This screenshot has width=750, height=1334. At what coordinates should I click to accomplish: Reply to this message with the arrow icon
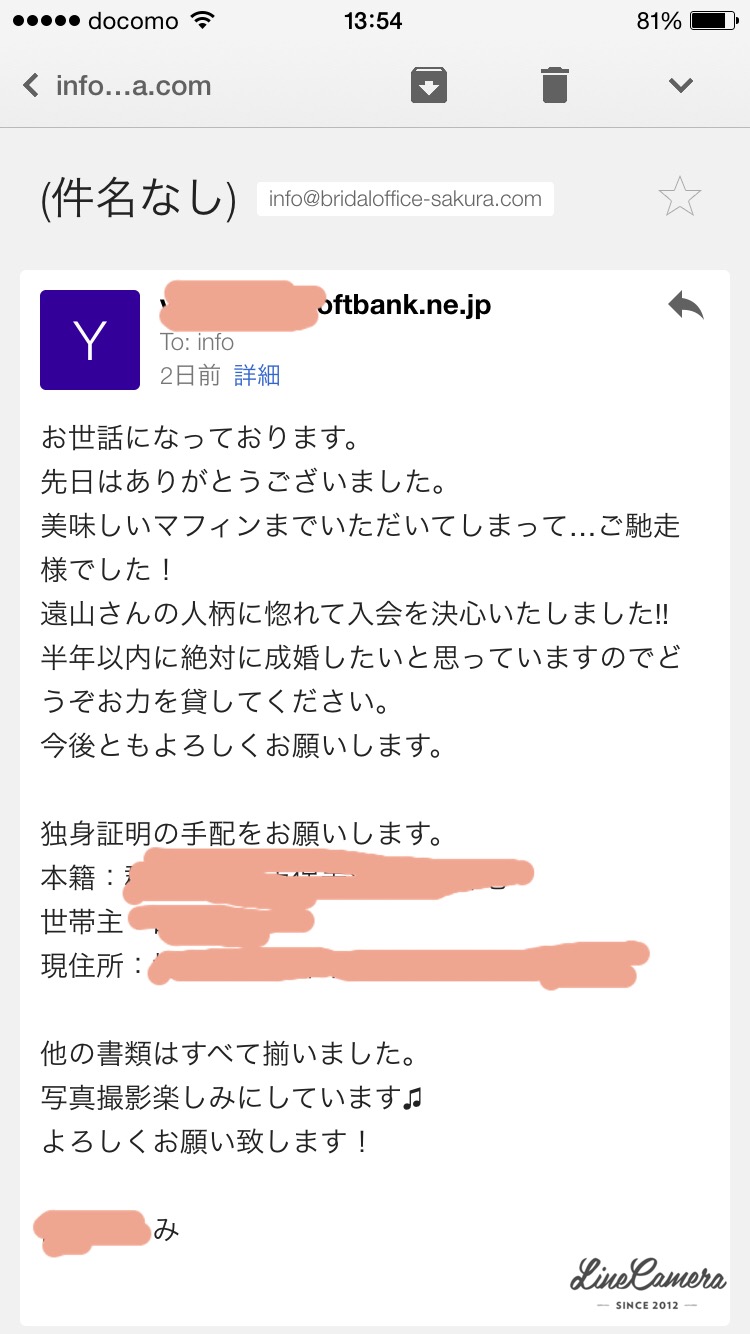686,306
